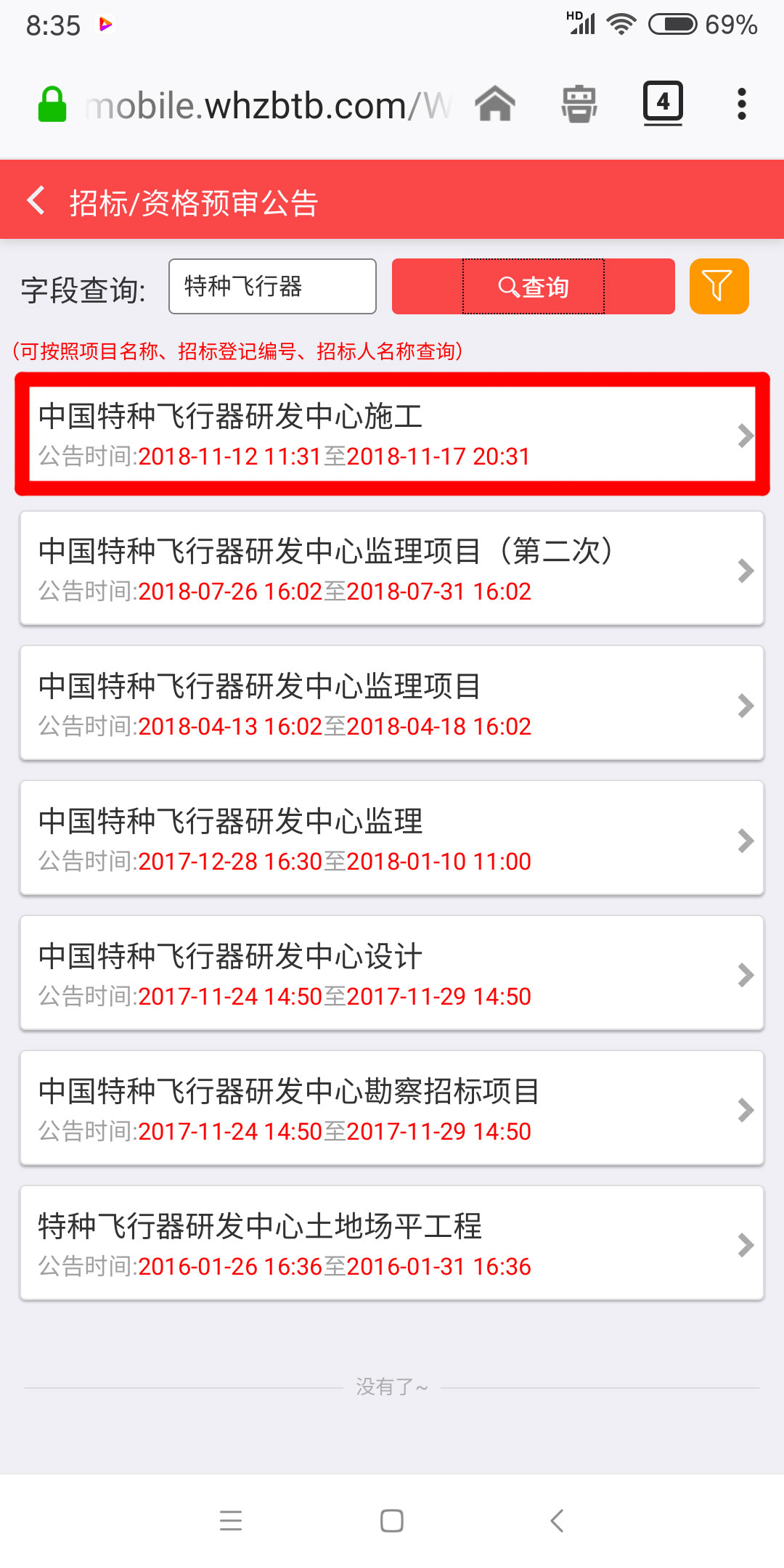Go back from 招标/资格预审公告 page
784x1568 pixels.
coord(36,201)
